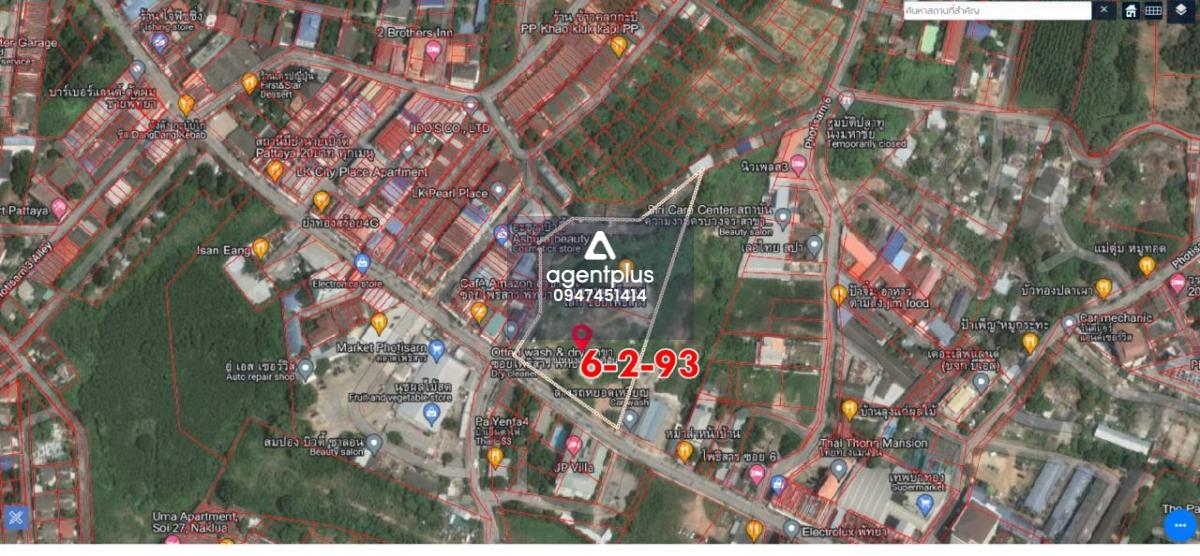Open the Isan Eang restaurant pin
The width and height of the screenshot is (1200, 556).
(260, 247)
